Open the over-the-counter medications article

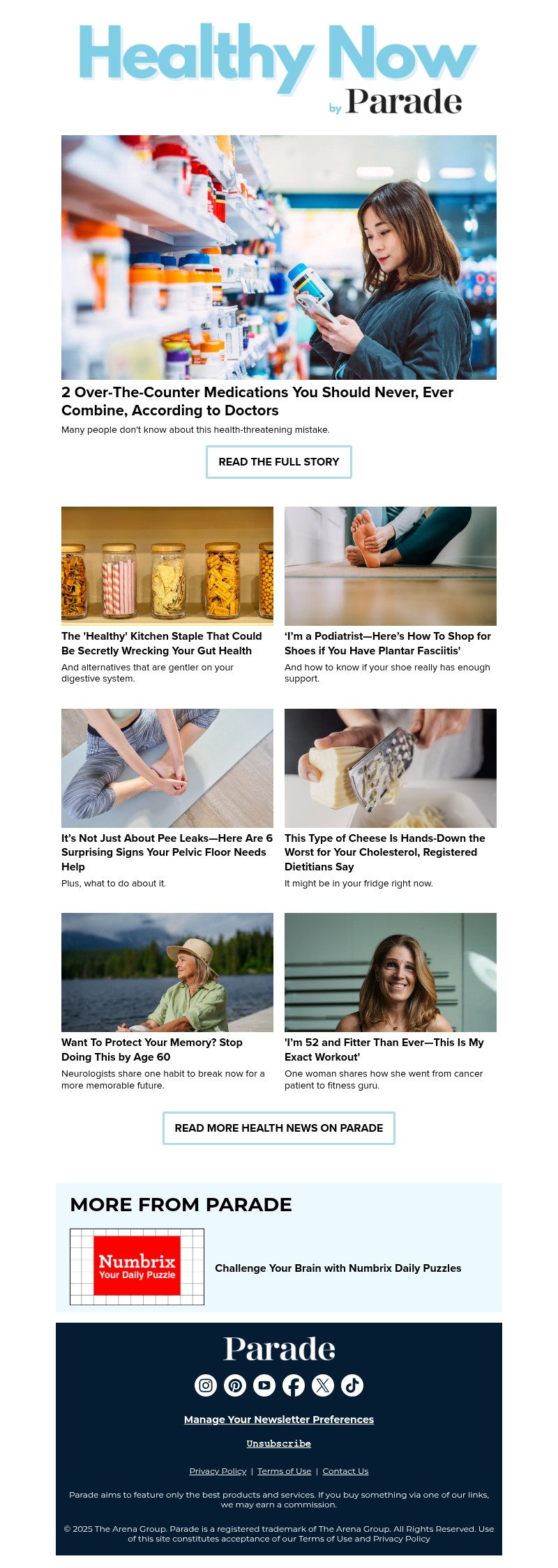pyautogui.click(x=257, y=401)
